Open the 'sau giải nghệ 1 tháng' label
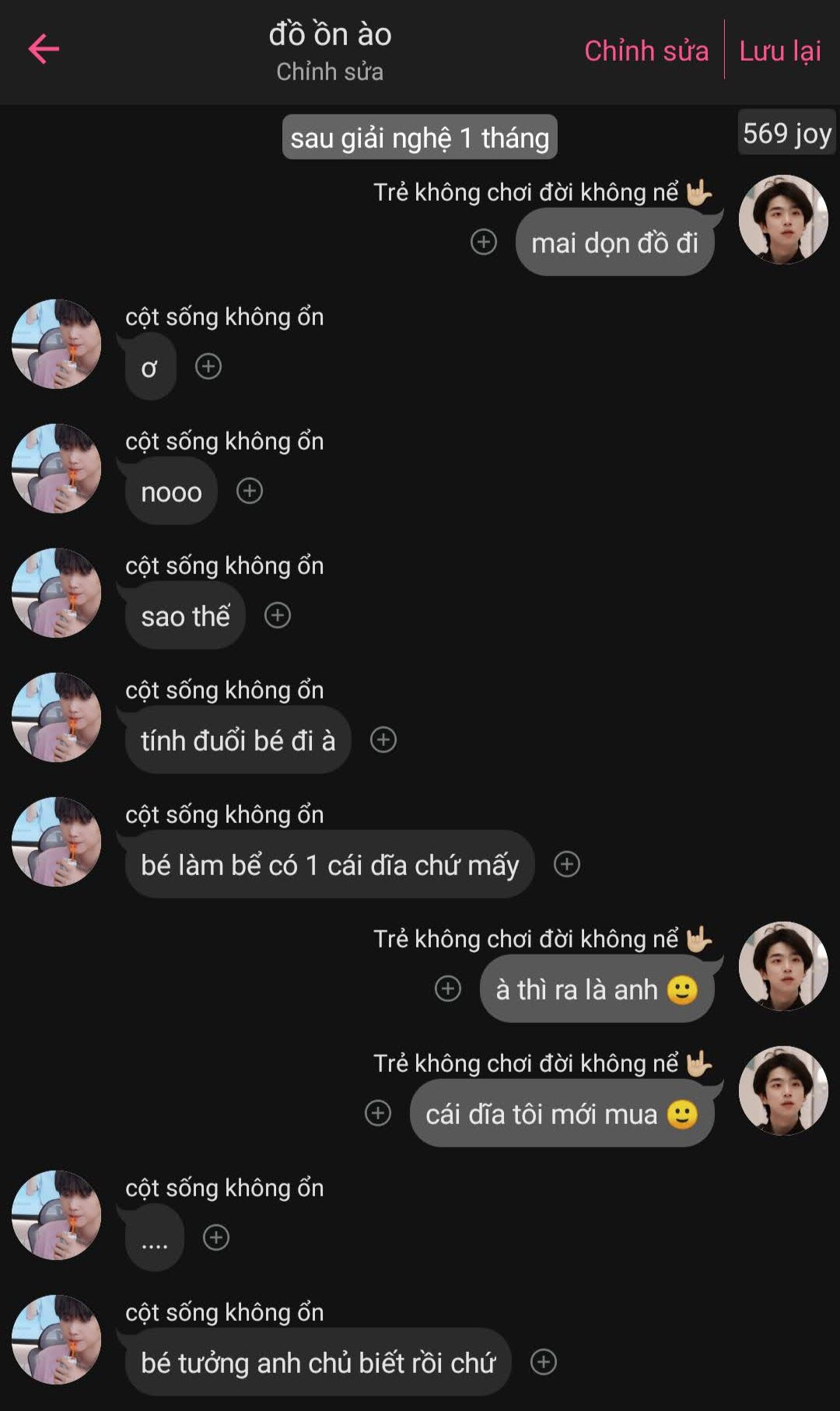This screenshot has height=1411, width=840. pos(419,138)
